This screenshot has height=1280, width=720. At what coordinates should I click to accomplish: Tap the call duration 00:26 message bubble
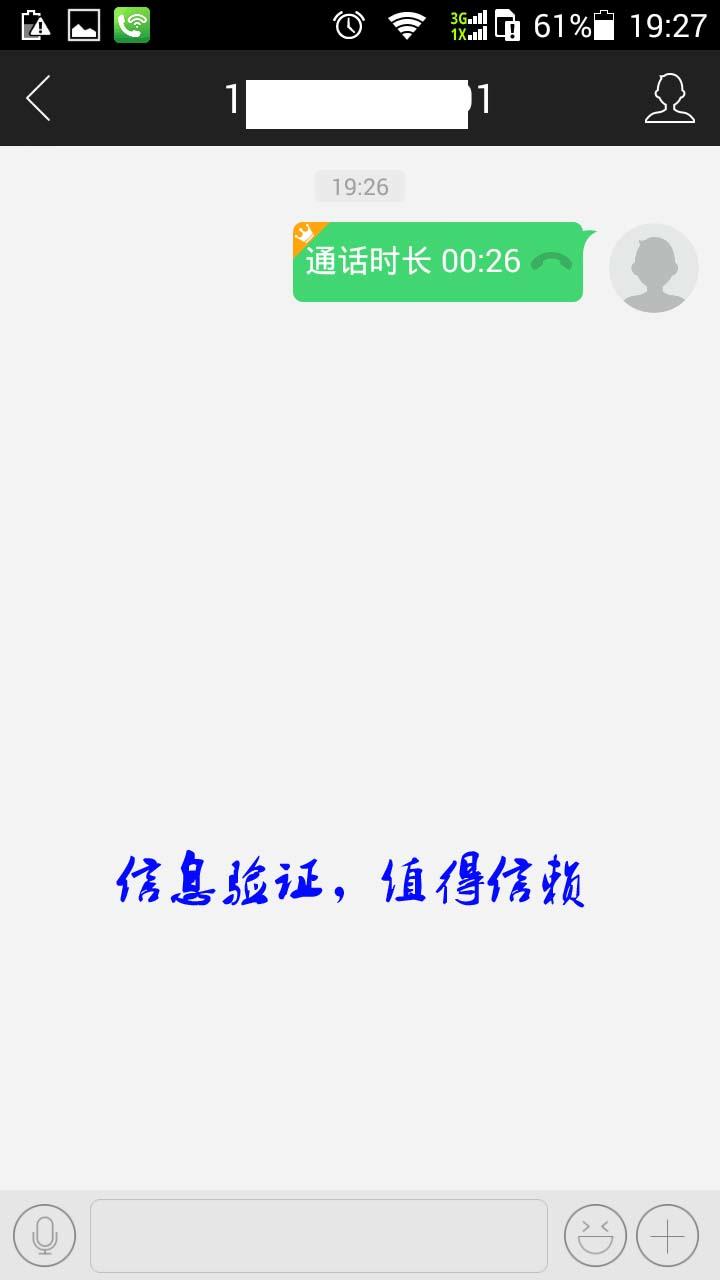[437, 262]
